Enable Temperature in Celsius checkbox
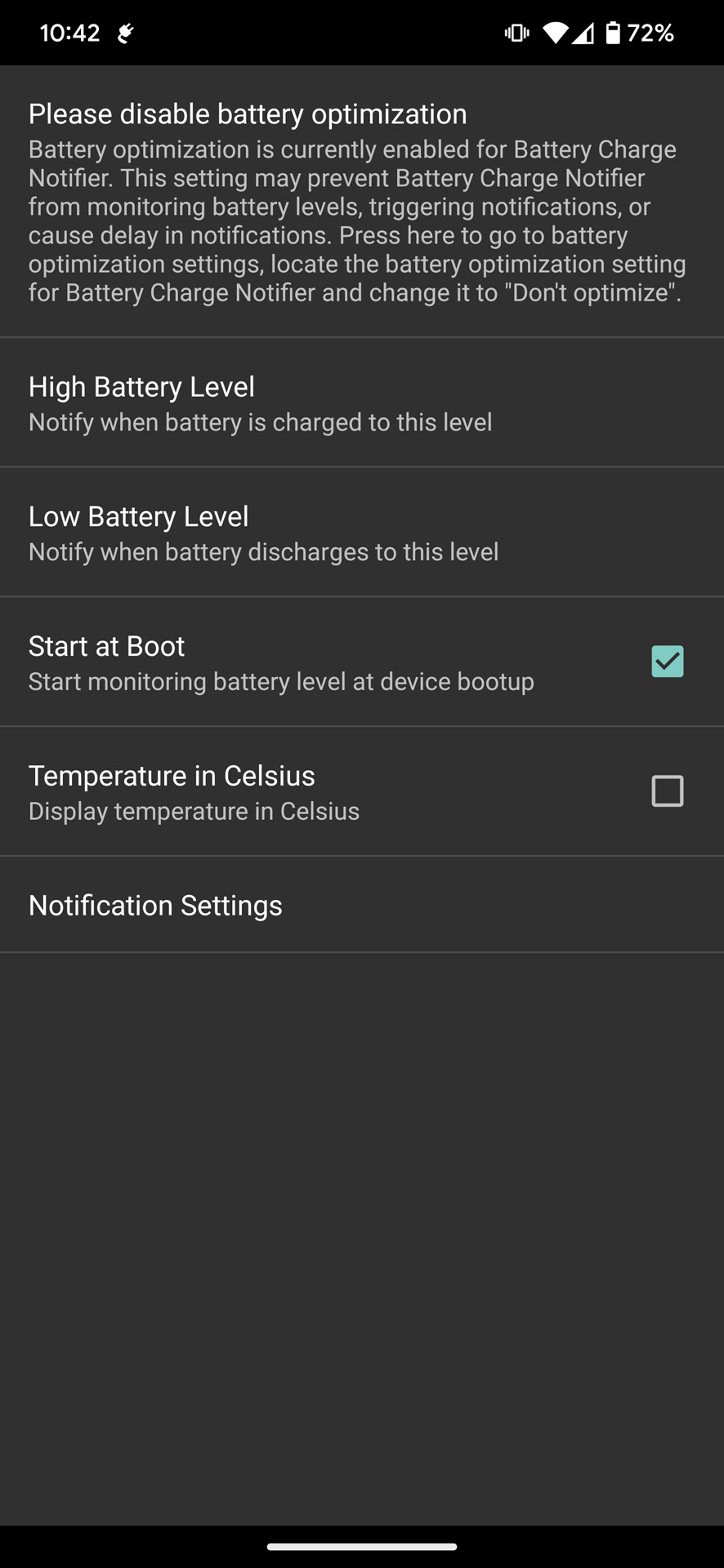The width and height of the screenshot is (724, 1568). click(667, 791)
